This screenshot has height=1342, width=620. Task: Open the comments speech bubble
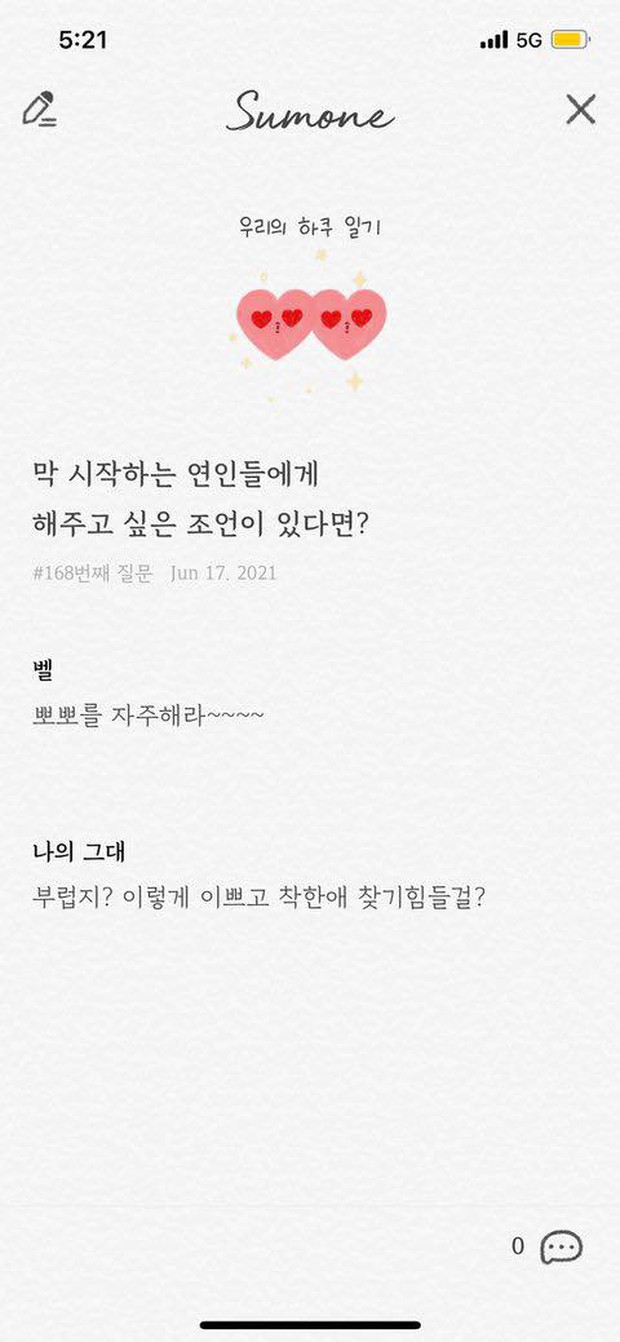pyautogui.click(x=561, y=1247)
